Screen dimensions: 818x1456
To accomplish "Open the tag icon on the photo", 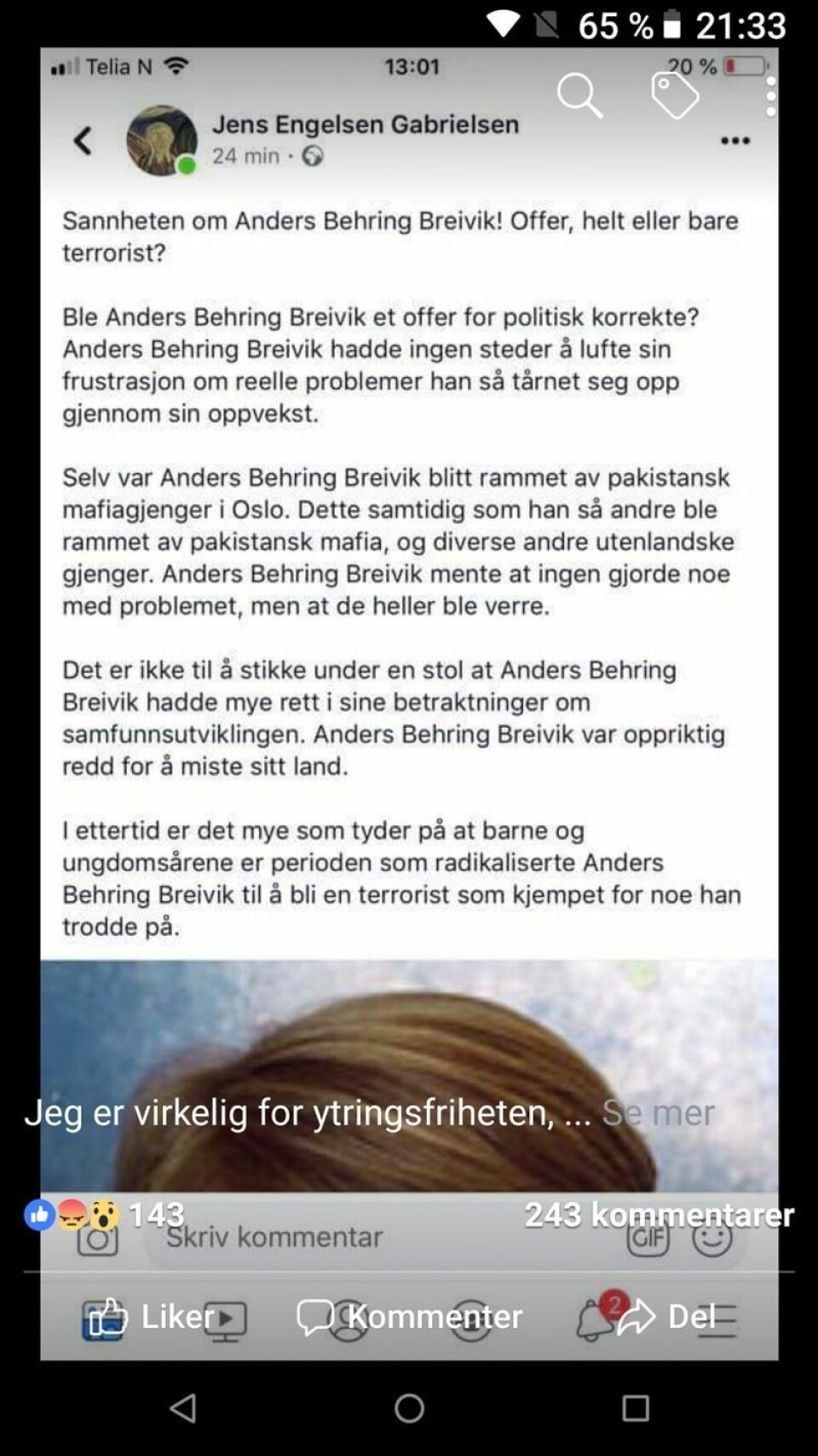I will pyautogui.click(x=675, y=95).
